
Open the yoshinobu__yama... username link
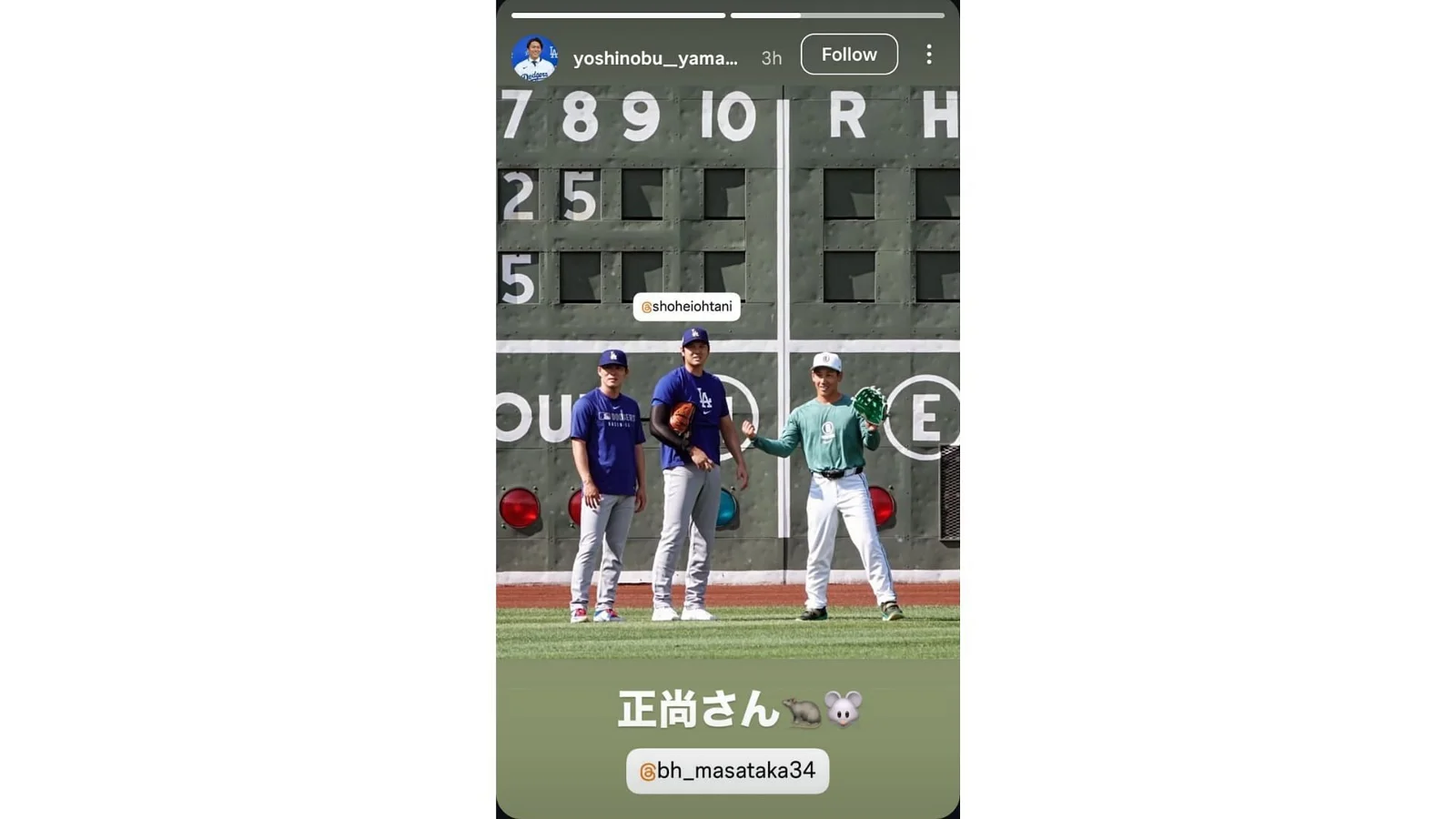point(655,58)
